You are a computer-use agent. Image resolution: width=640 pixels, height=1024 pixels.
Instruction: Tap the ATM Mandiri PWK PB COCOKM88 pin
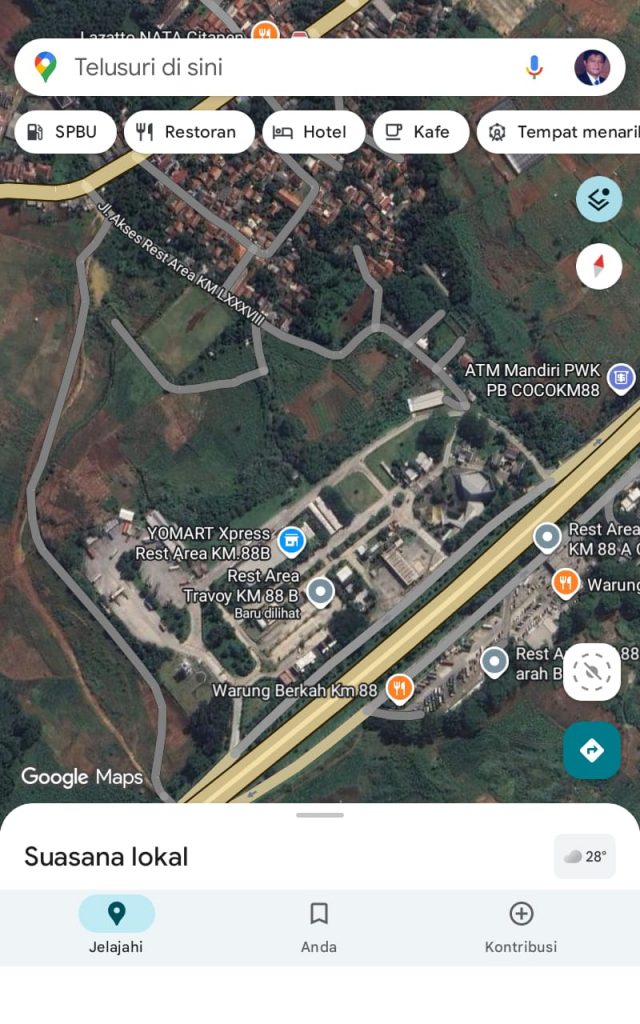coord(621,378)
